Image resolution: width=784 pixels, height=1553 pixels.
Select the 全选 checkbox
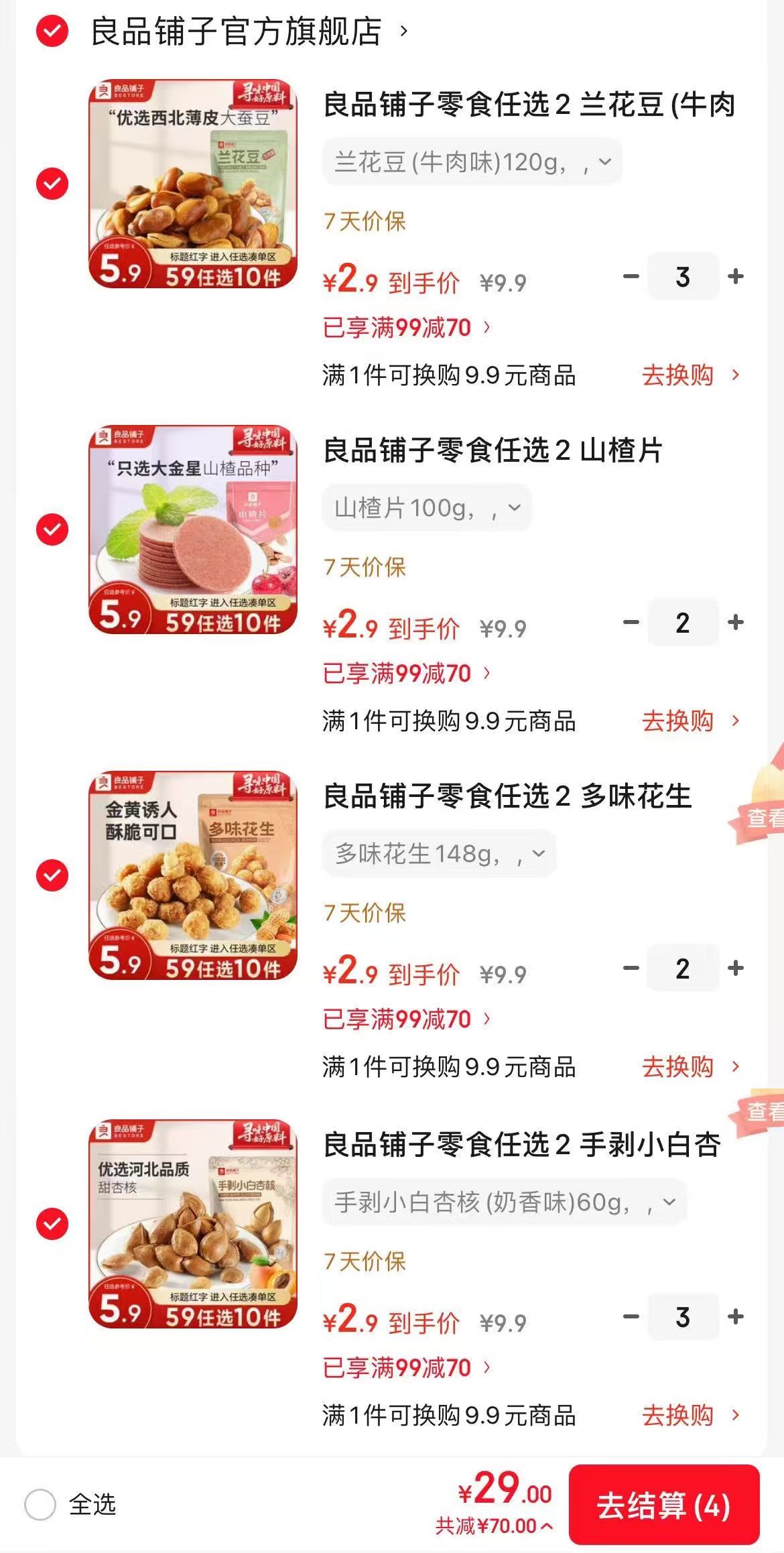click(x=40, y=1505)
